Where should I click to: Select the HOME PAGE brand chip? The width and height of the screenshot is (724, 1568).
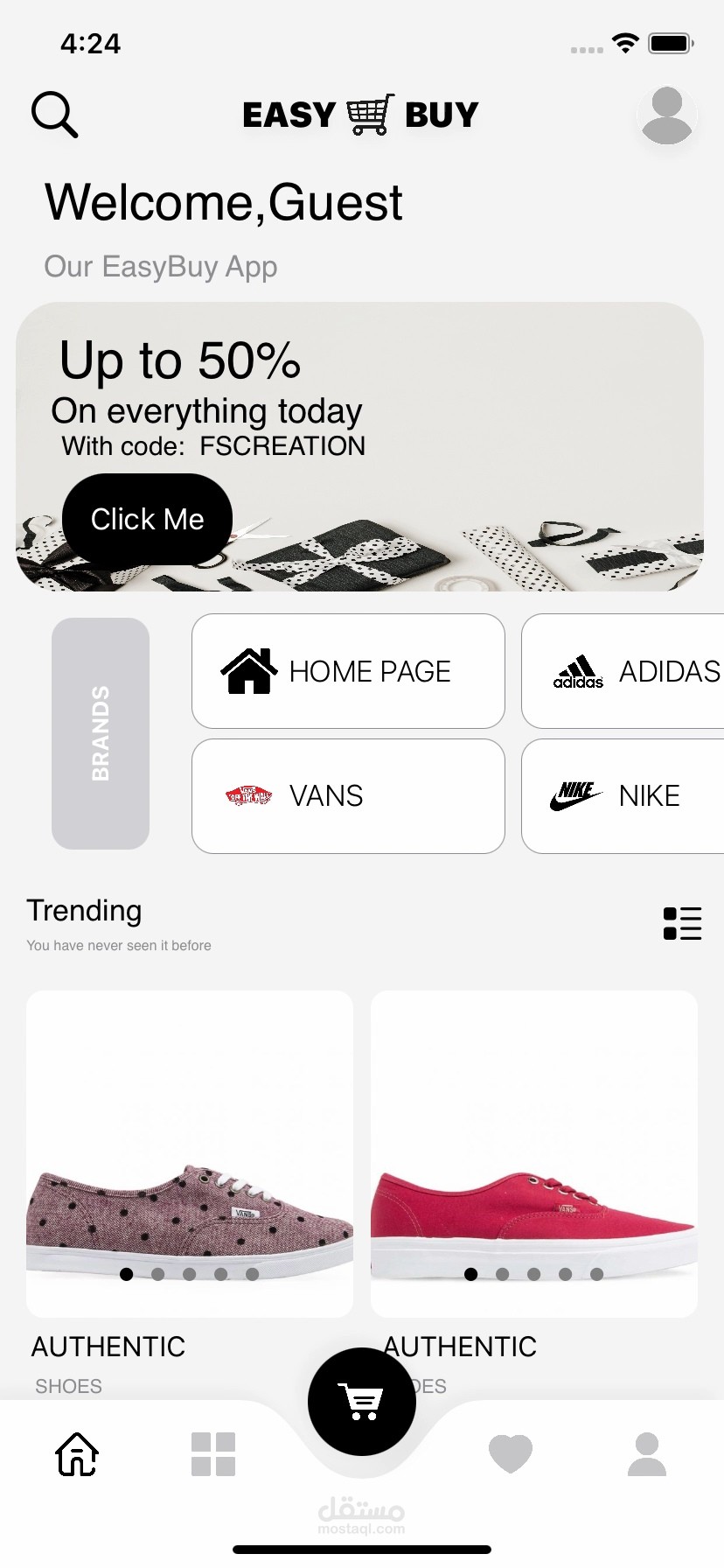[x=348, y=671]
